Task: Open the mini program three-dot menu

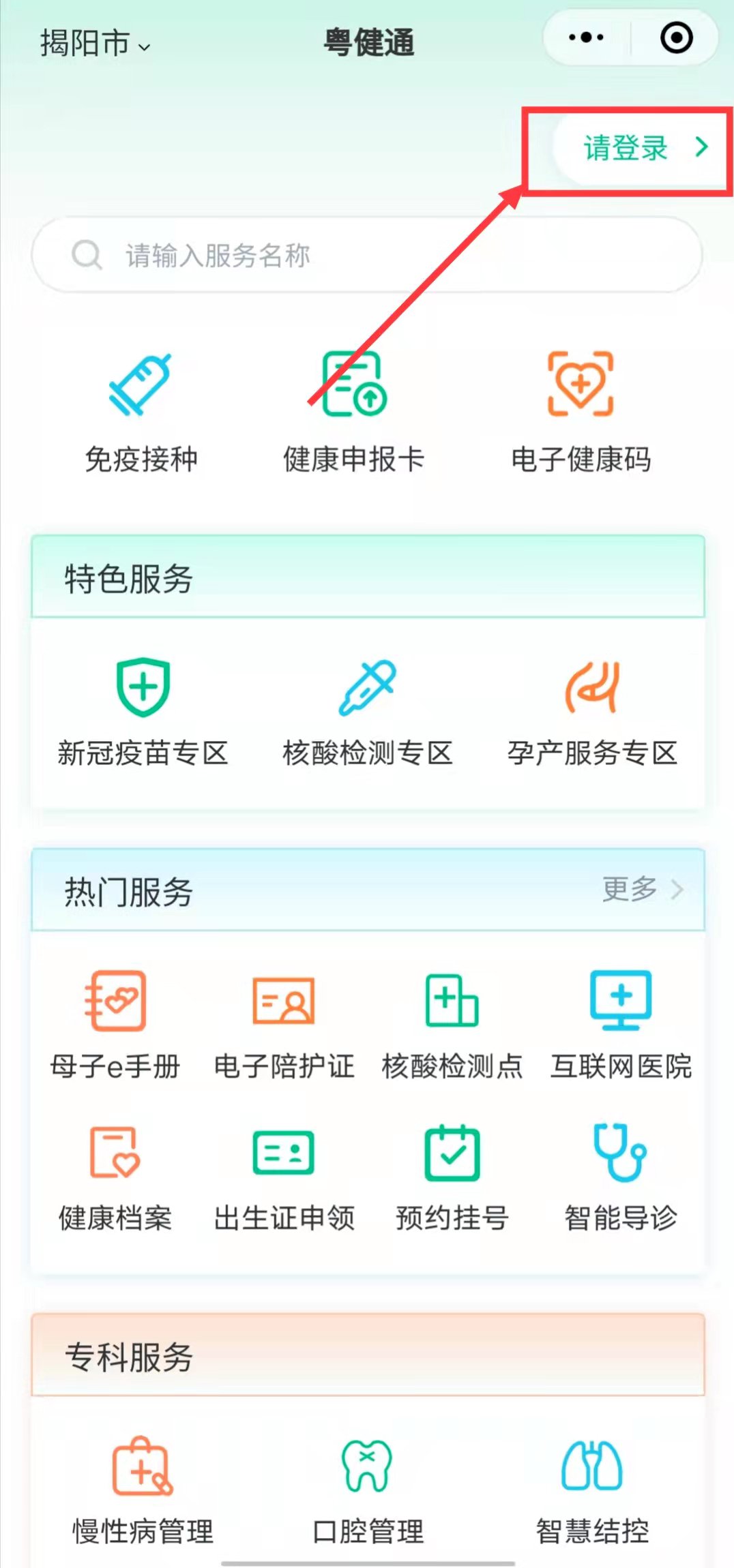Action: click(586, 38)
